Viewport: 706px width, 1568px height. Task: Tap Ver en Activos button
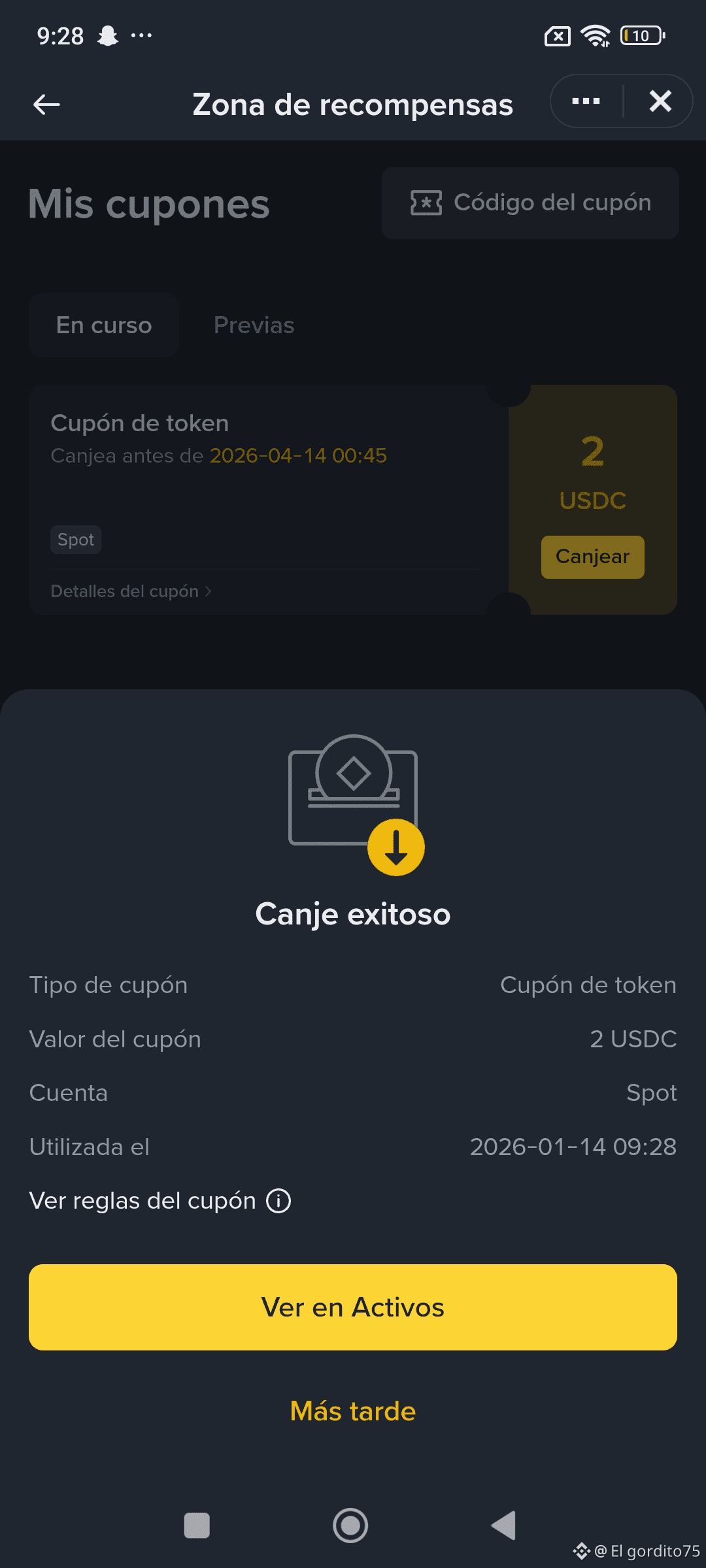pyautogui.click(x=353, y=1307)
